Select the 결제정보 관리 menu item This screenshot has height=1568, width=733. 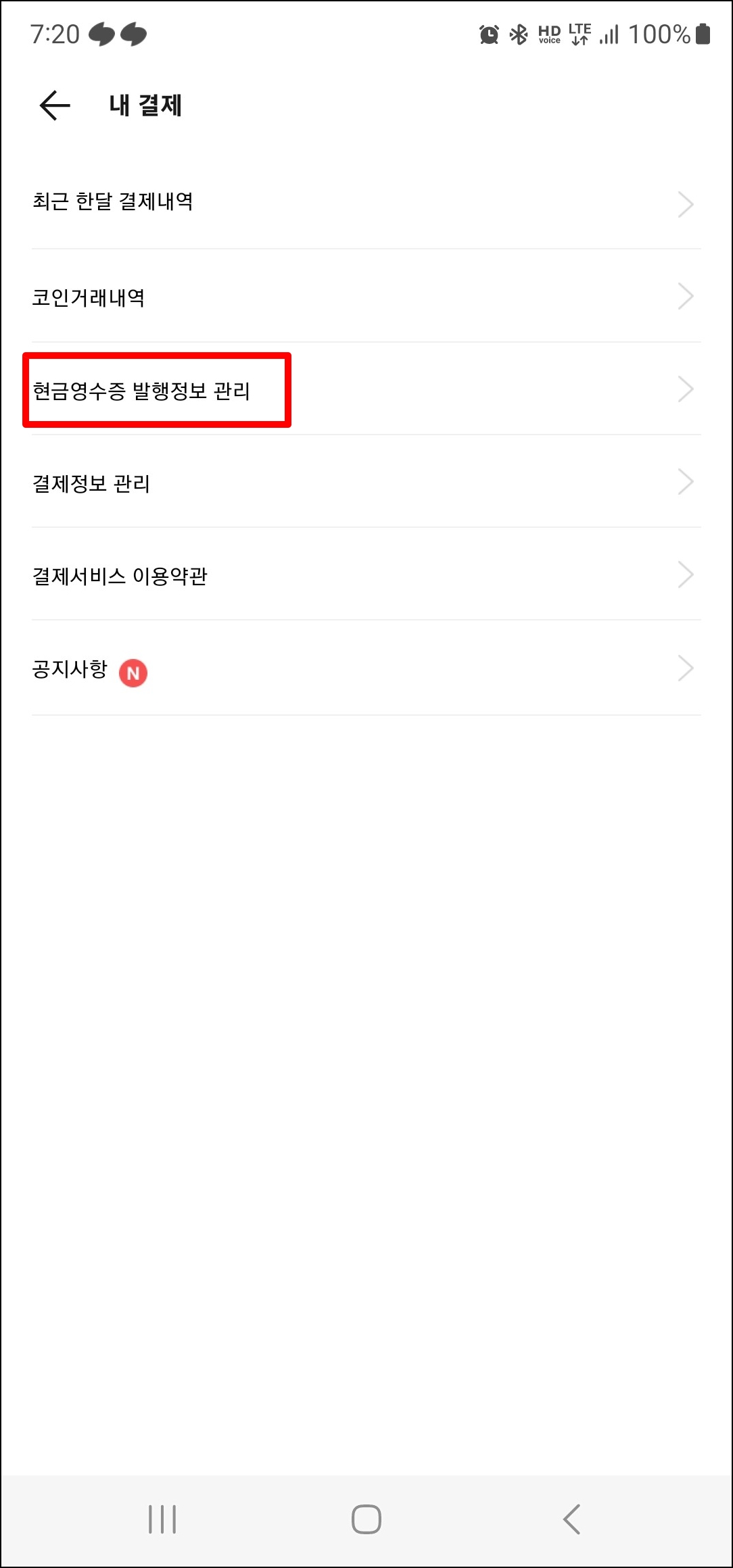point(93,482)
